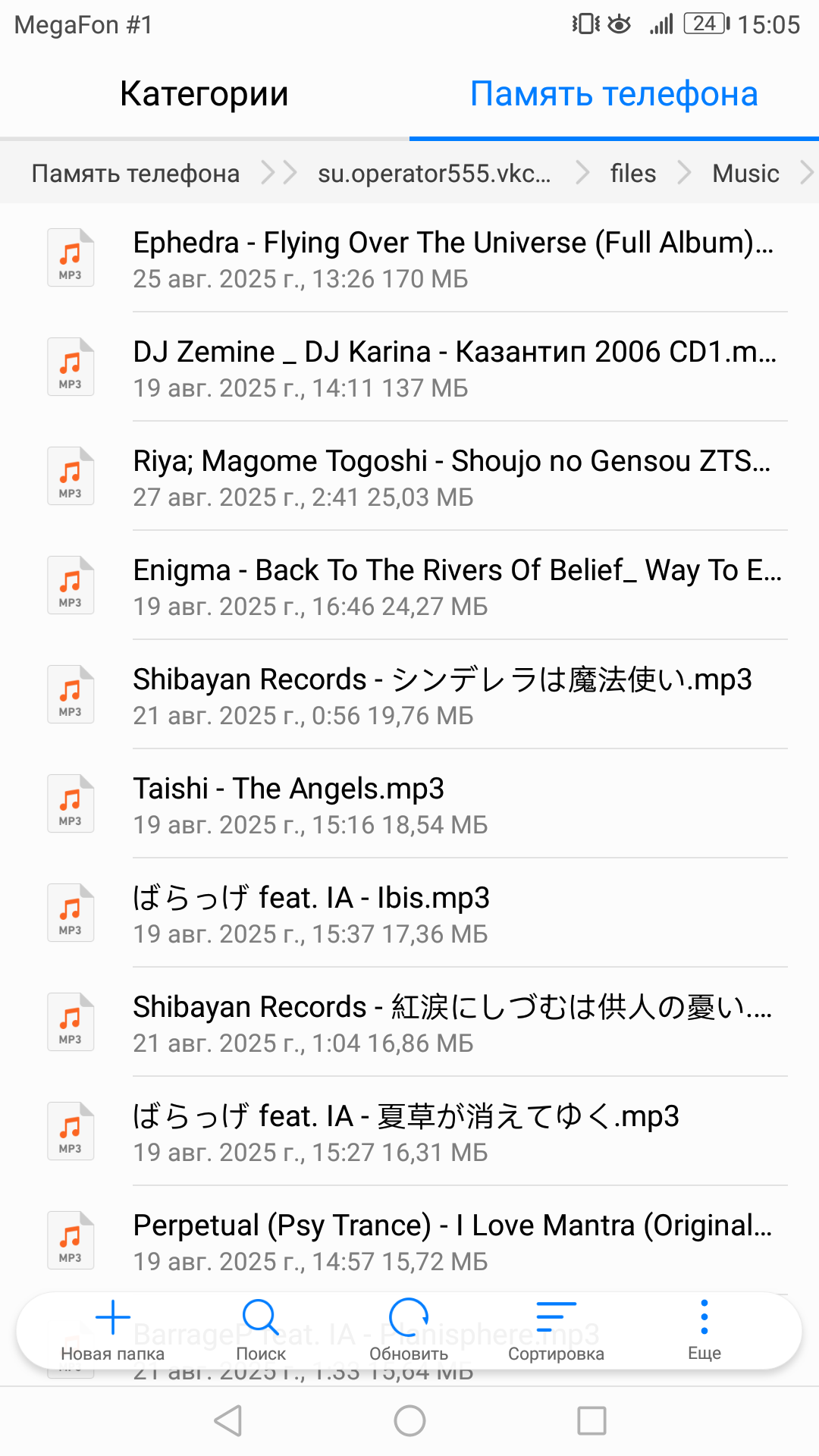Viewport: 819px width, 1456px height.
Task: Play Perpetual (Psy Trance) - I Love Mantra
Action: pos(453,1241)
